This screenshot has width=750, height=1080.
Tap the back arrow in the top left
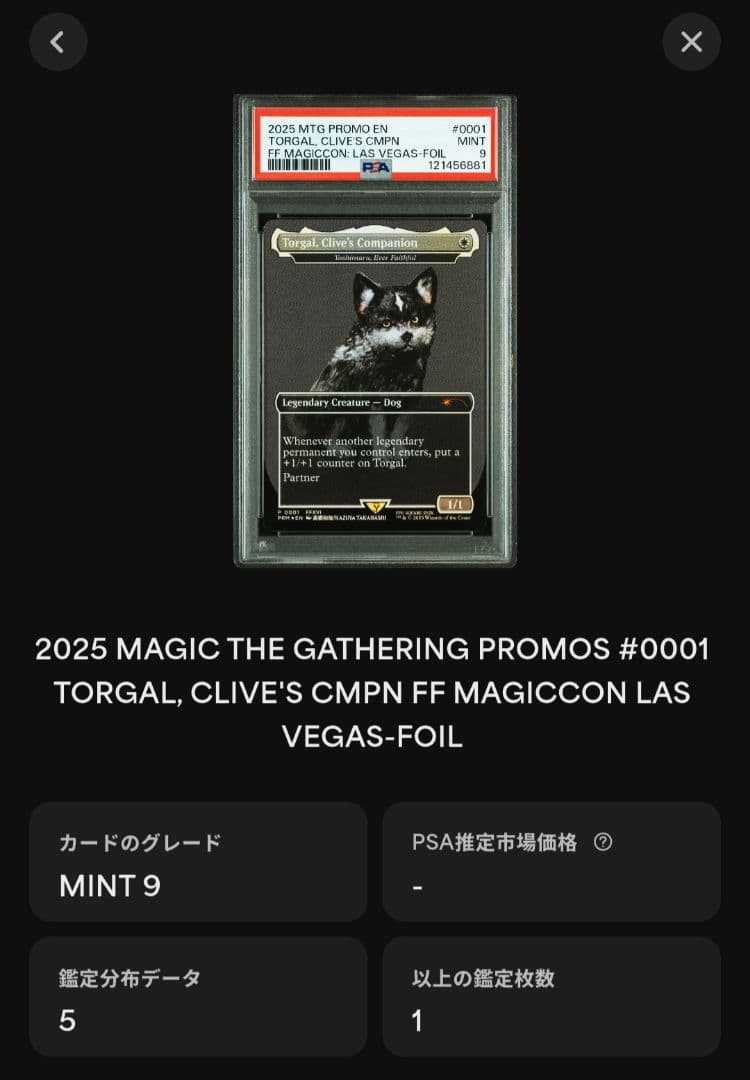pyautogui.click(x=58, y=42)
